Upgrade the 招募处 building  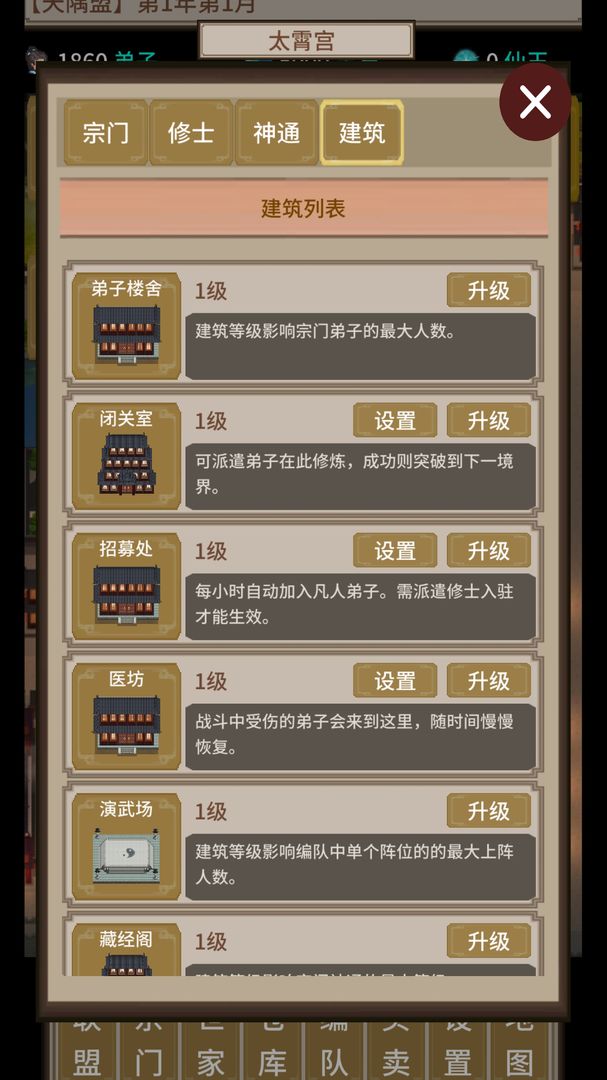(x=488, y=550)
